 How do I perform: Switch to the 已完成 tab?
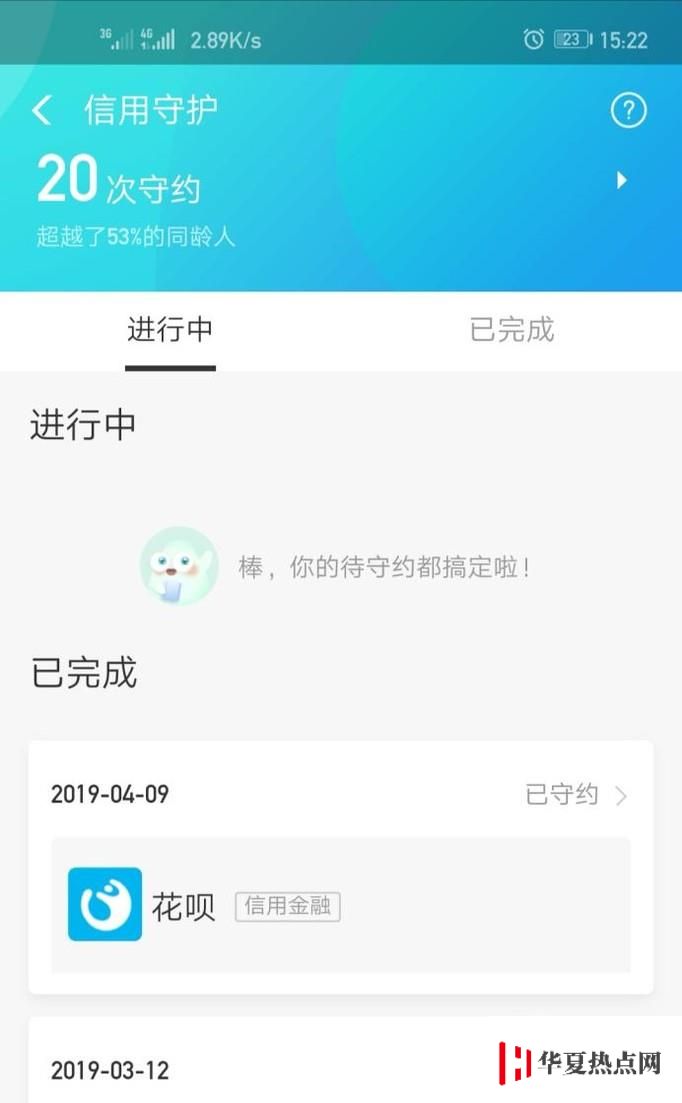point(511,330)
